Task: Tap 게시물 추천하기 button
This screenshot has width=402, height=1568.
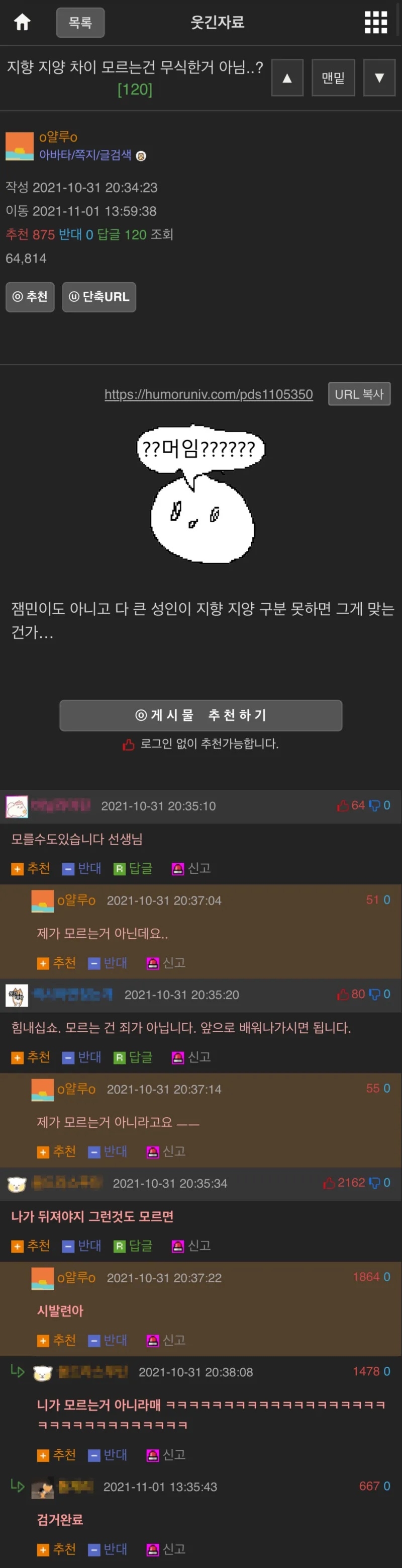Action: click(200, 715)
